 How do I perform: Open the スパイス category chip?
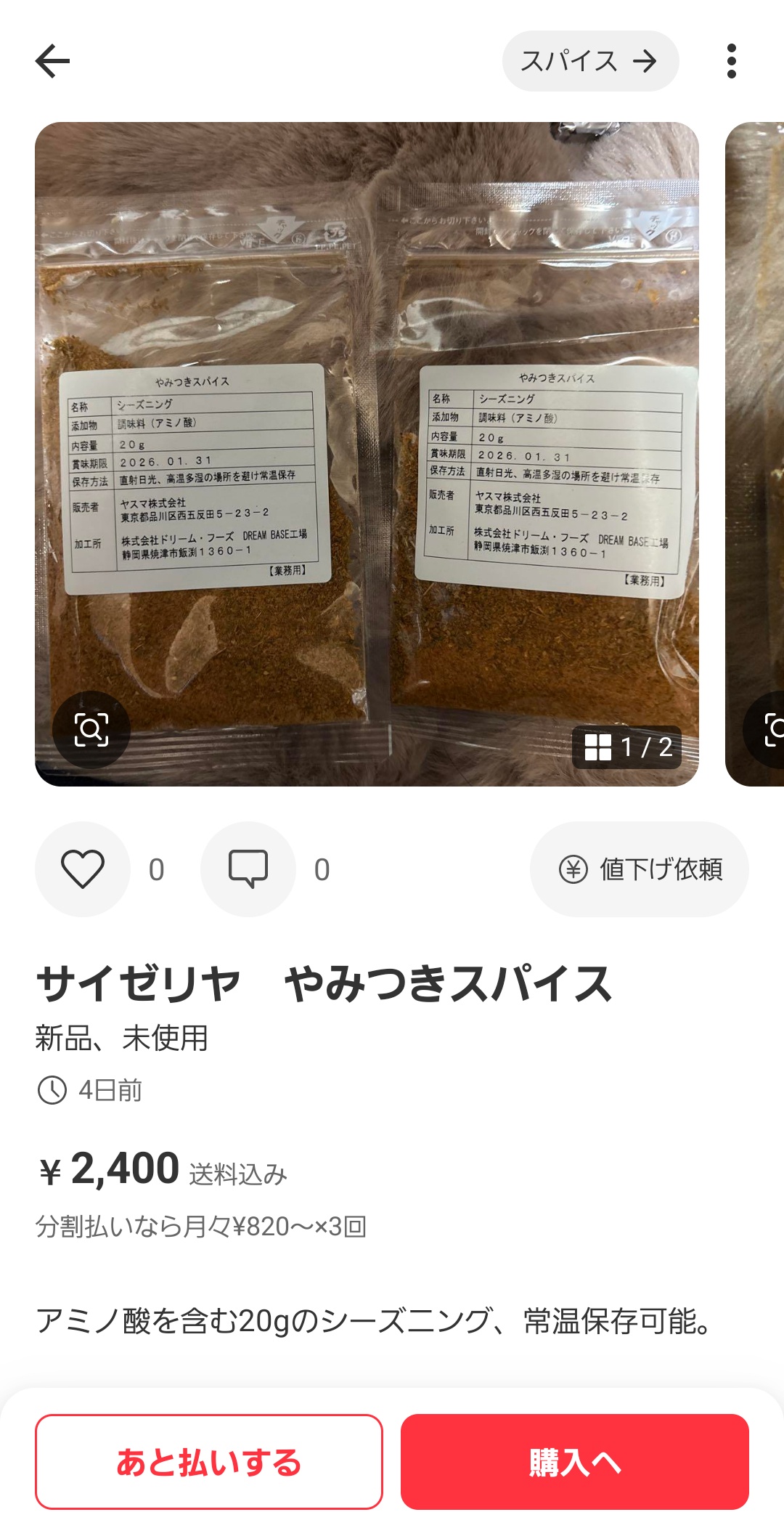[590, 61]
